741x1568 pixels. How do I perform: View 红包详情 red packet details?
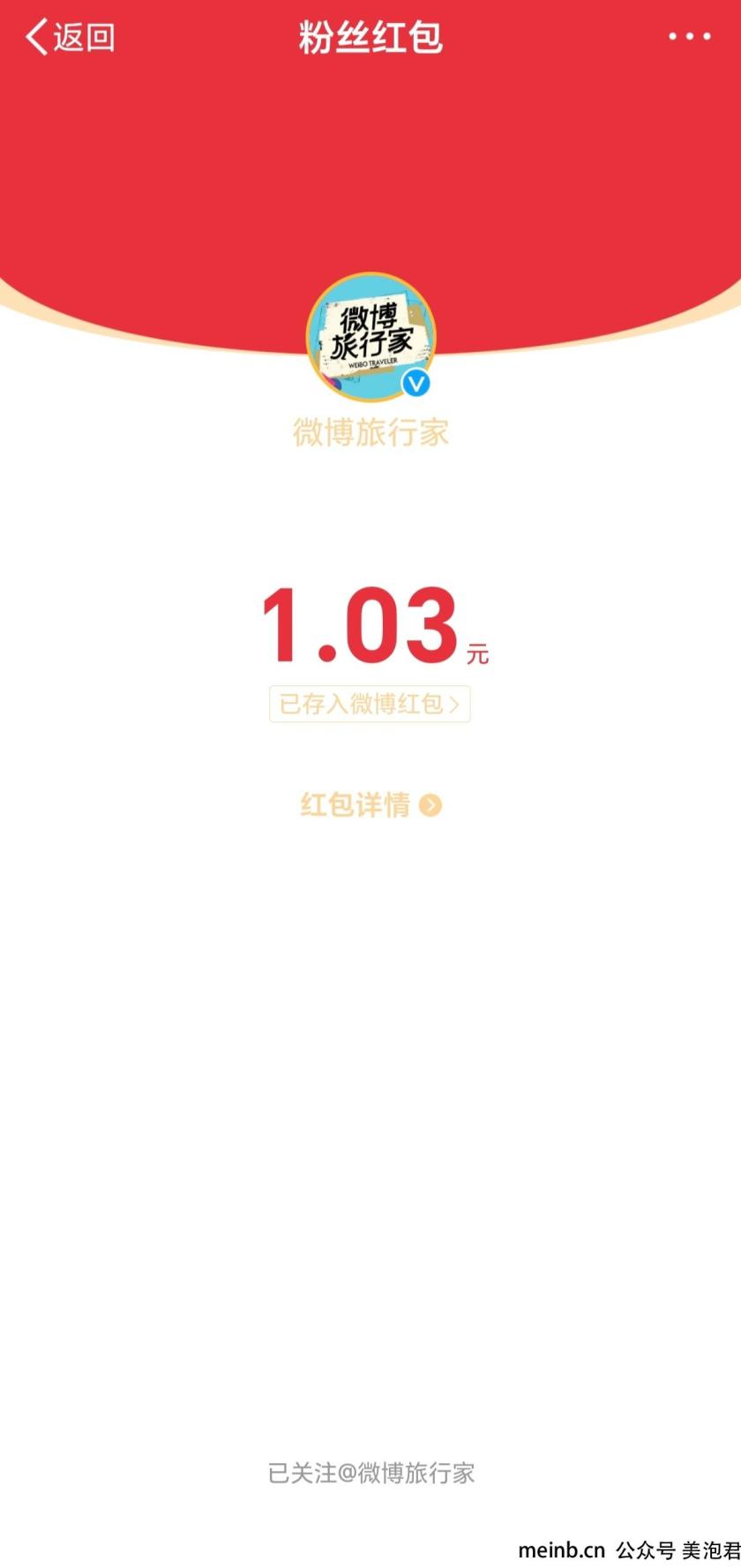370,804
